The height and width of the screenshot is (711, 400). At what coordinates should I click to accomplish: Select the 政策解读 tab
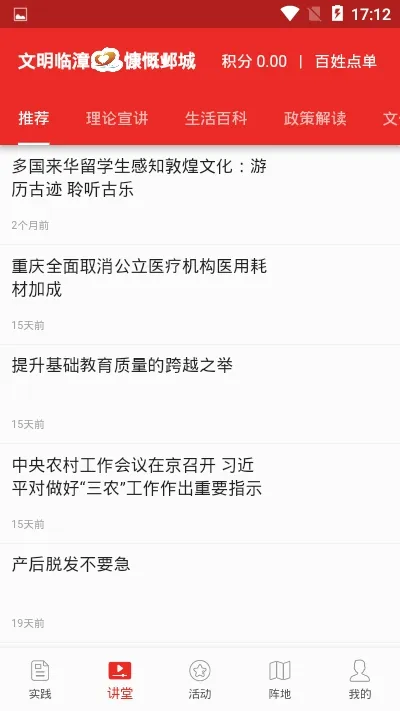(315, 118)
